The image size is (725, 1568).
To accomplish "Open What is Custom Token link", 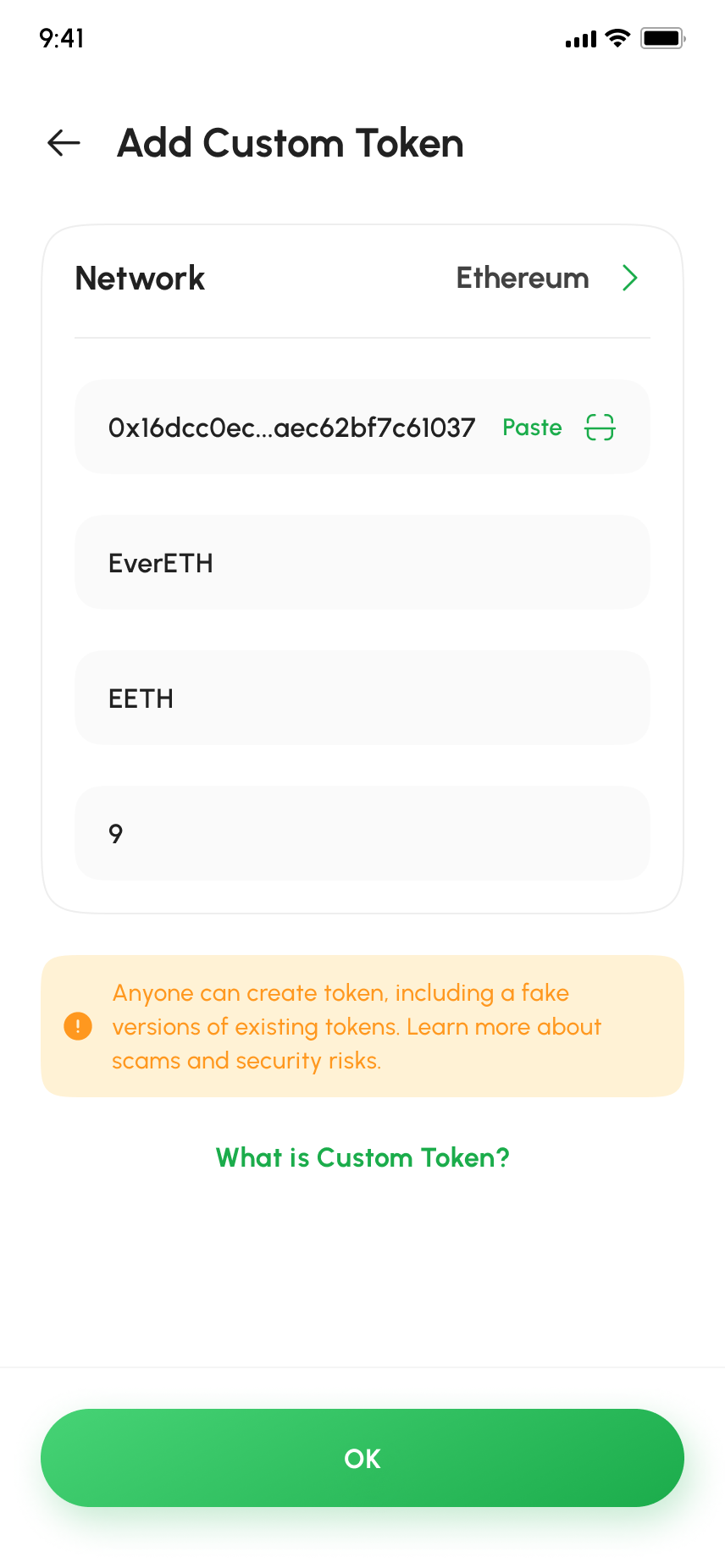I will pos(362,1157).
